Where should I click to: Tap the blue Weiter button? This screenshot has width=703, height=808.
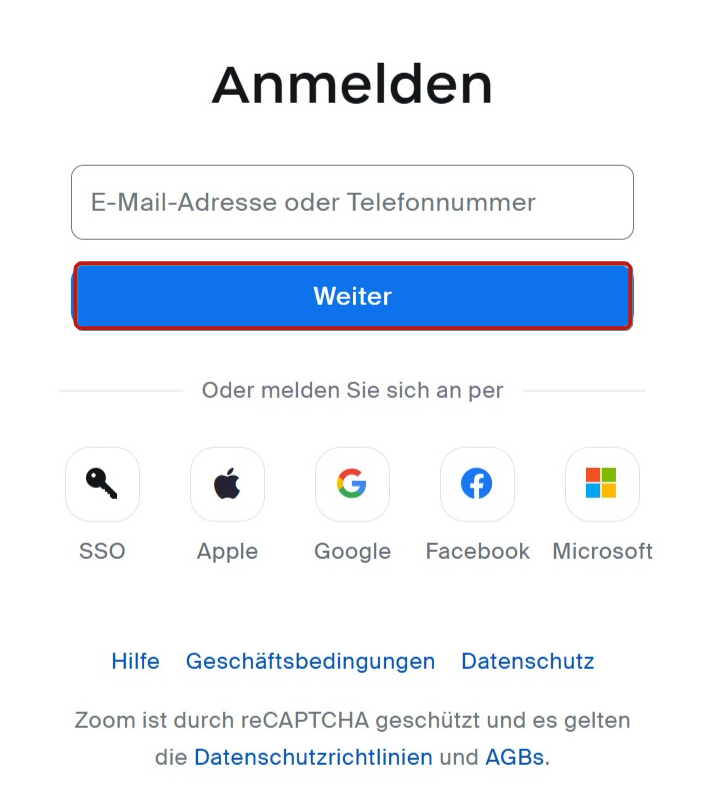352,296
